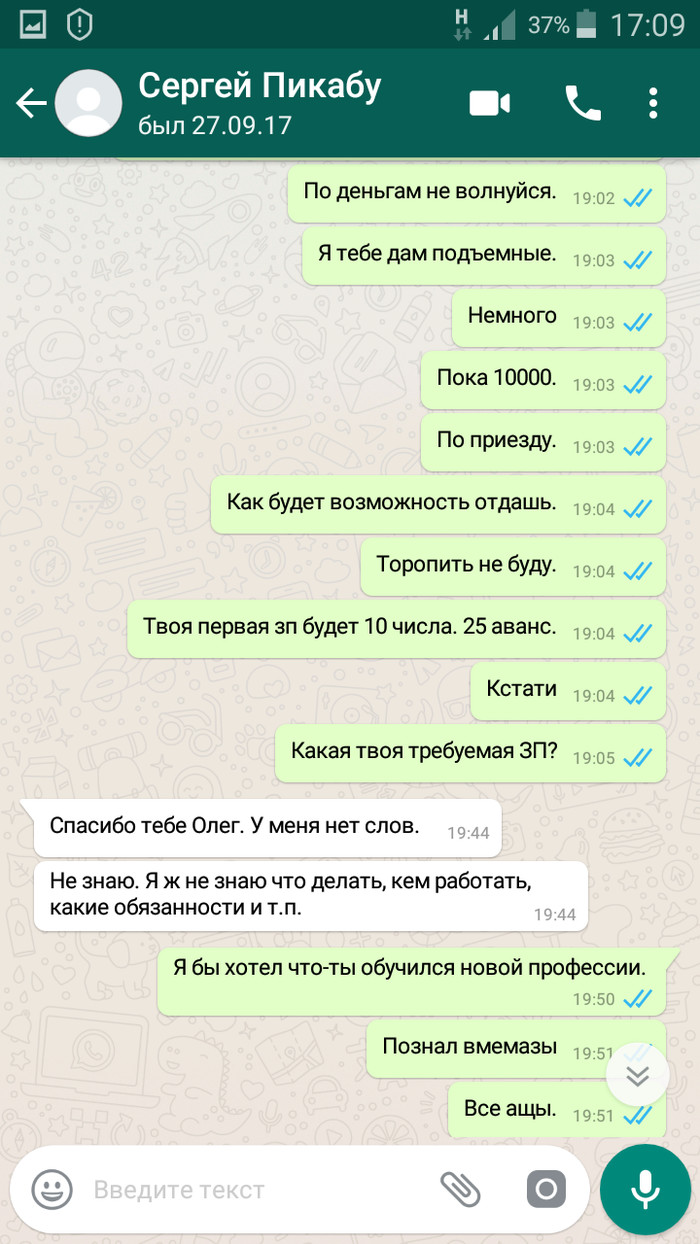Viewport: 700px width, 1244px height.
Task: Open the overflow menu
Action: click(x=653, y=103)
